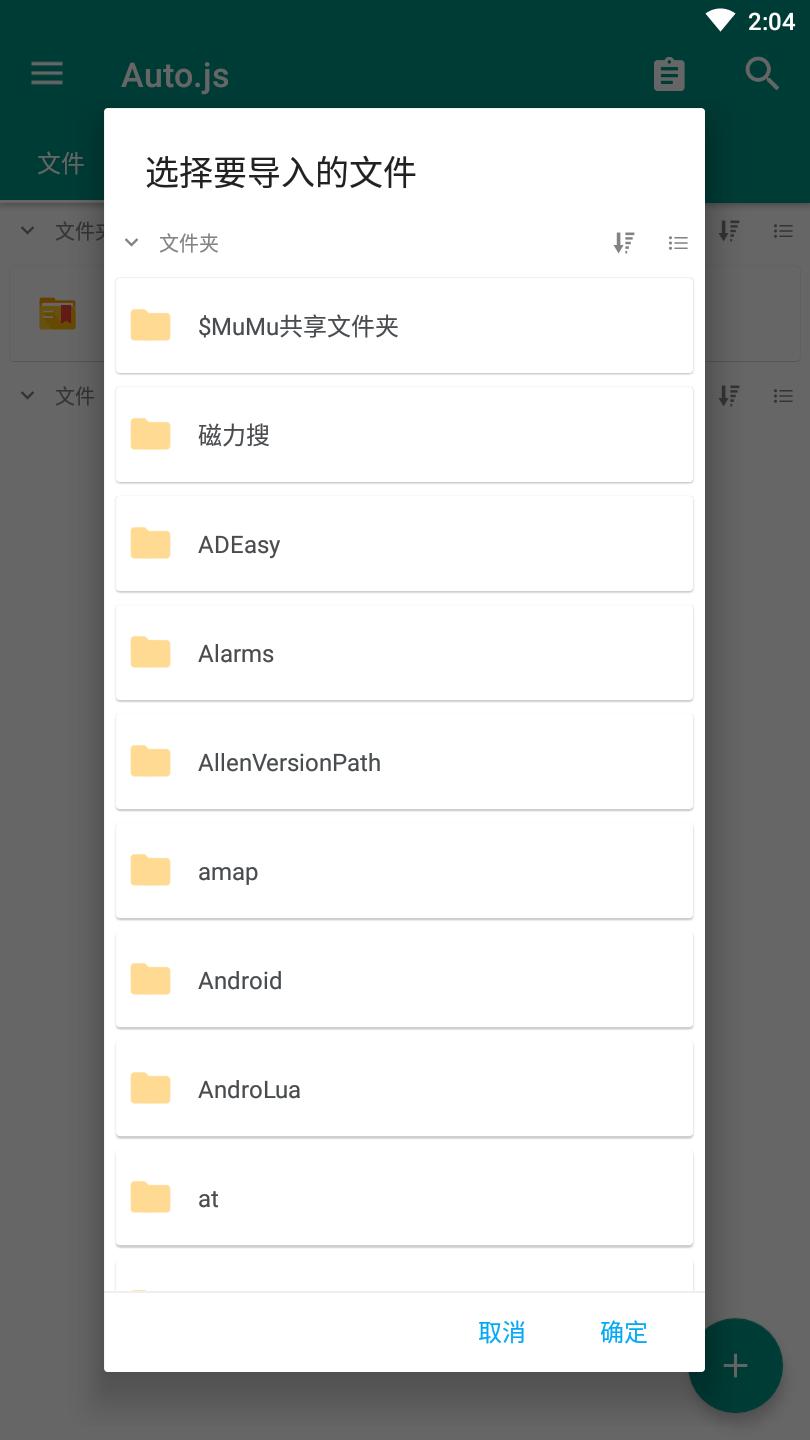Open the AndroLua folder
This screenshot has height=1440, width=810.
coord(404,1089)
